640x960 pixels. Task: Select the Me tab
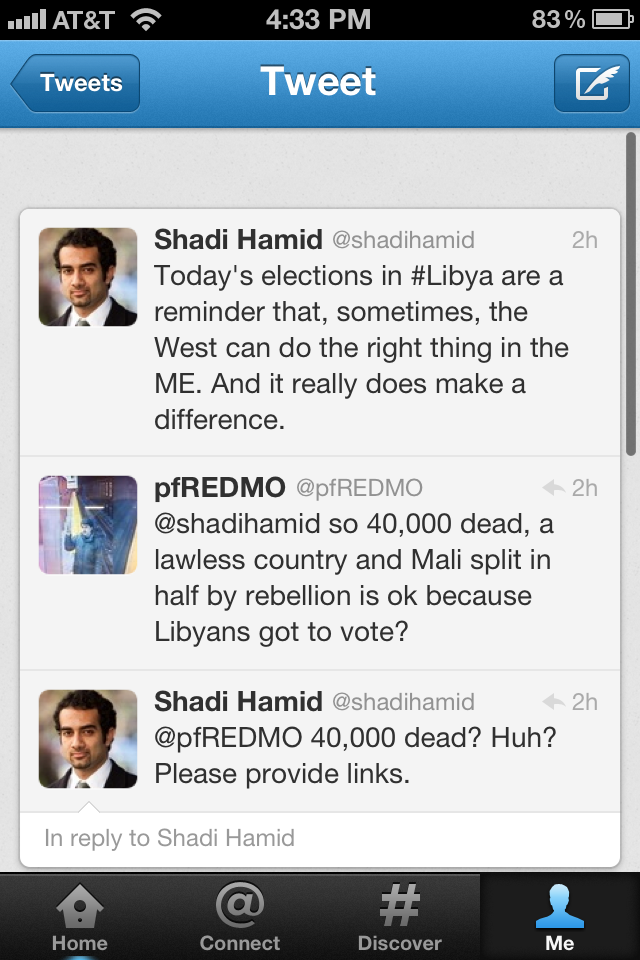pos(560,918)
